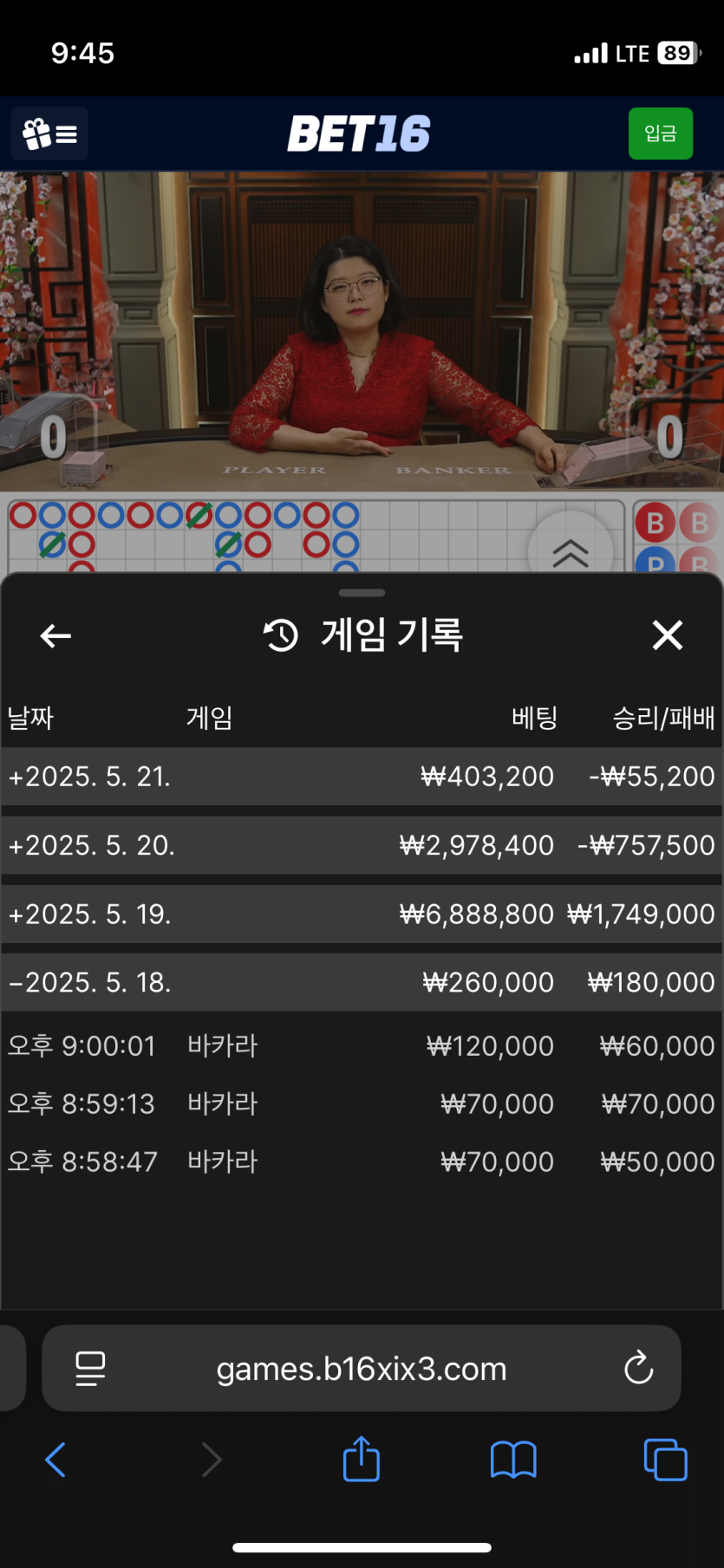Viewport: 724px width, 1568px height.
Task: Collapse the 2025. 5. 18. record row
Action: (361, 982)
